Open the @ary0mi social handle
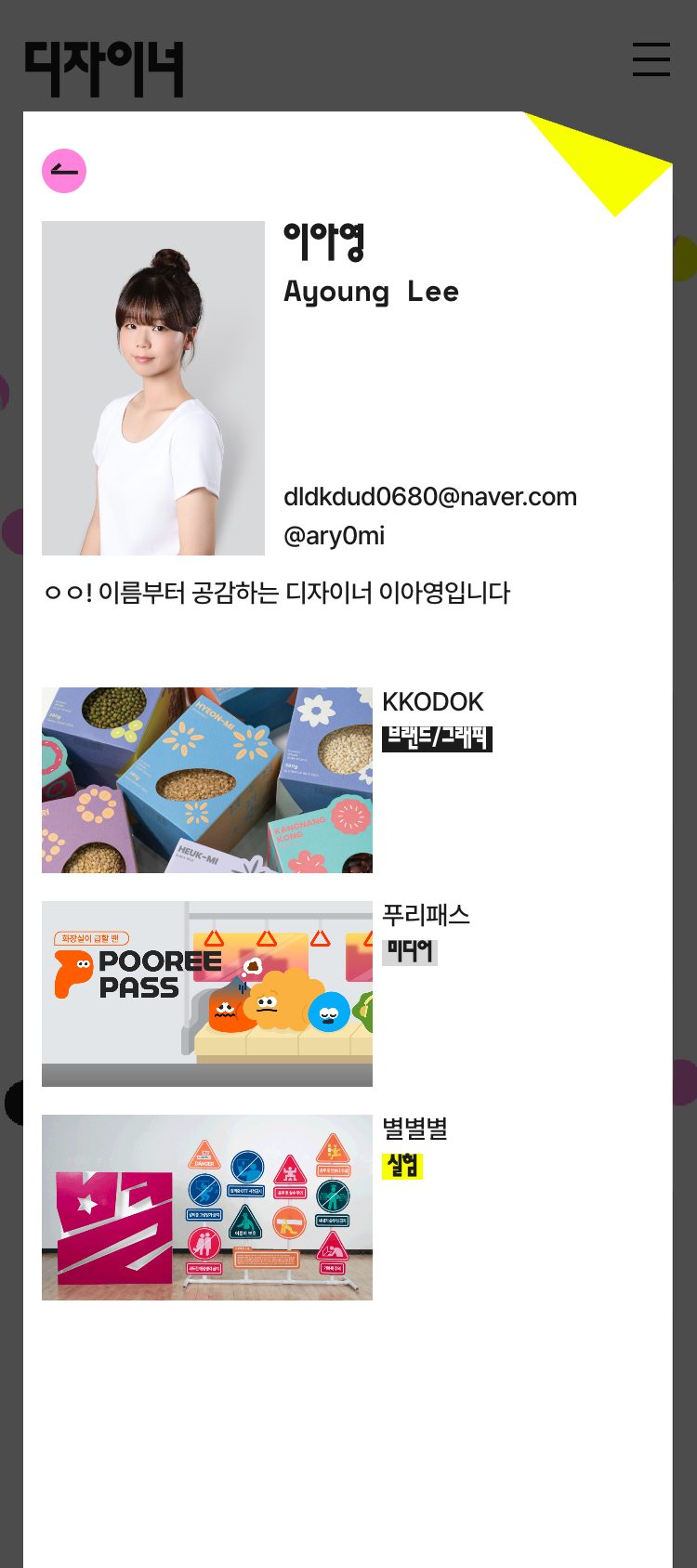Screen dimensions: 697x1568 (334, 536)
